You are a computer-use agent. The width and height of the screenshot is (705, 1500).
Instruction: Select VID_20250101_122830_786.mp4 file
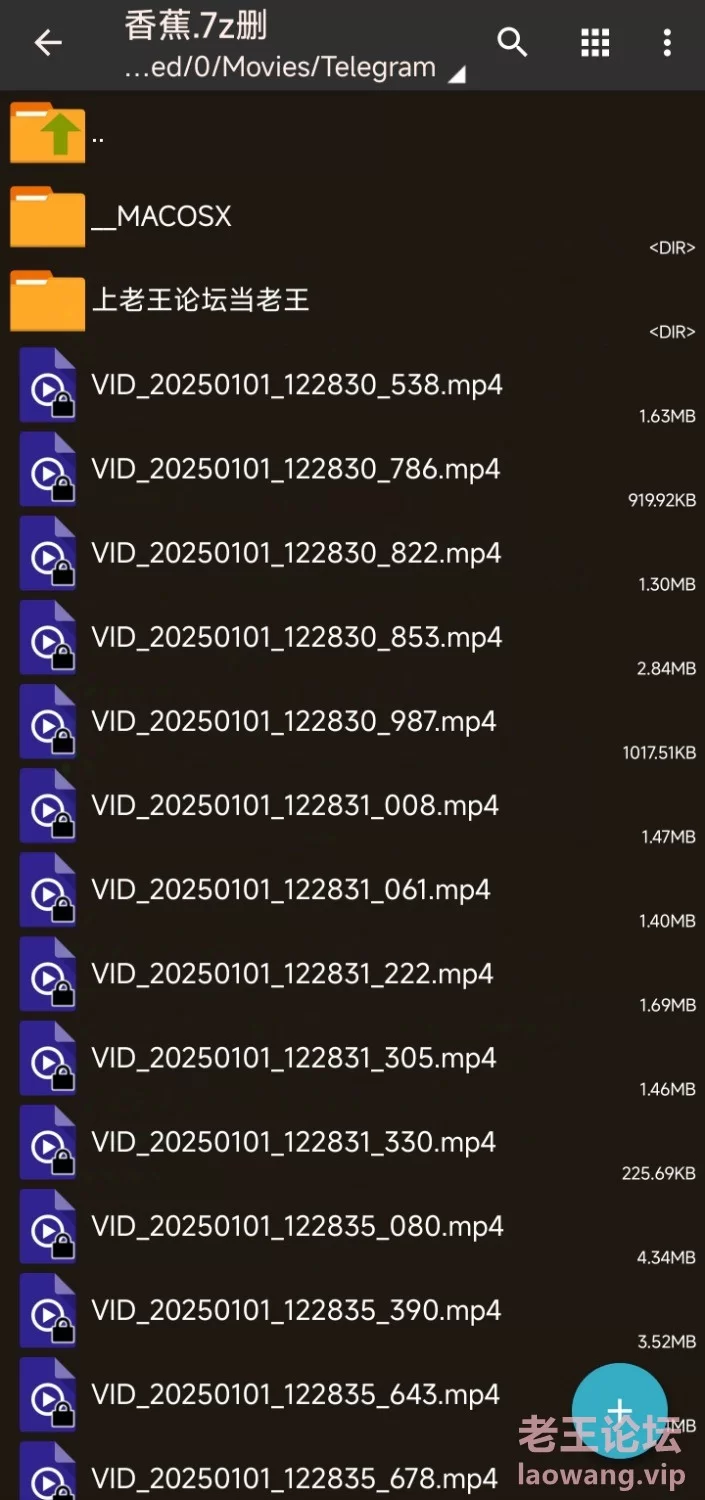click(352, 469)
